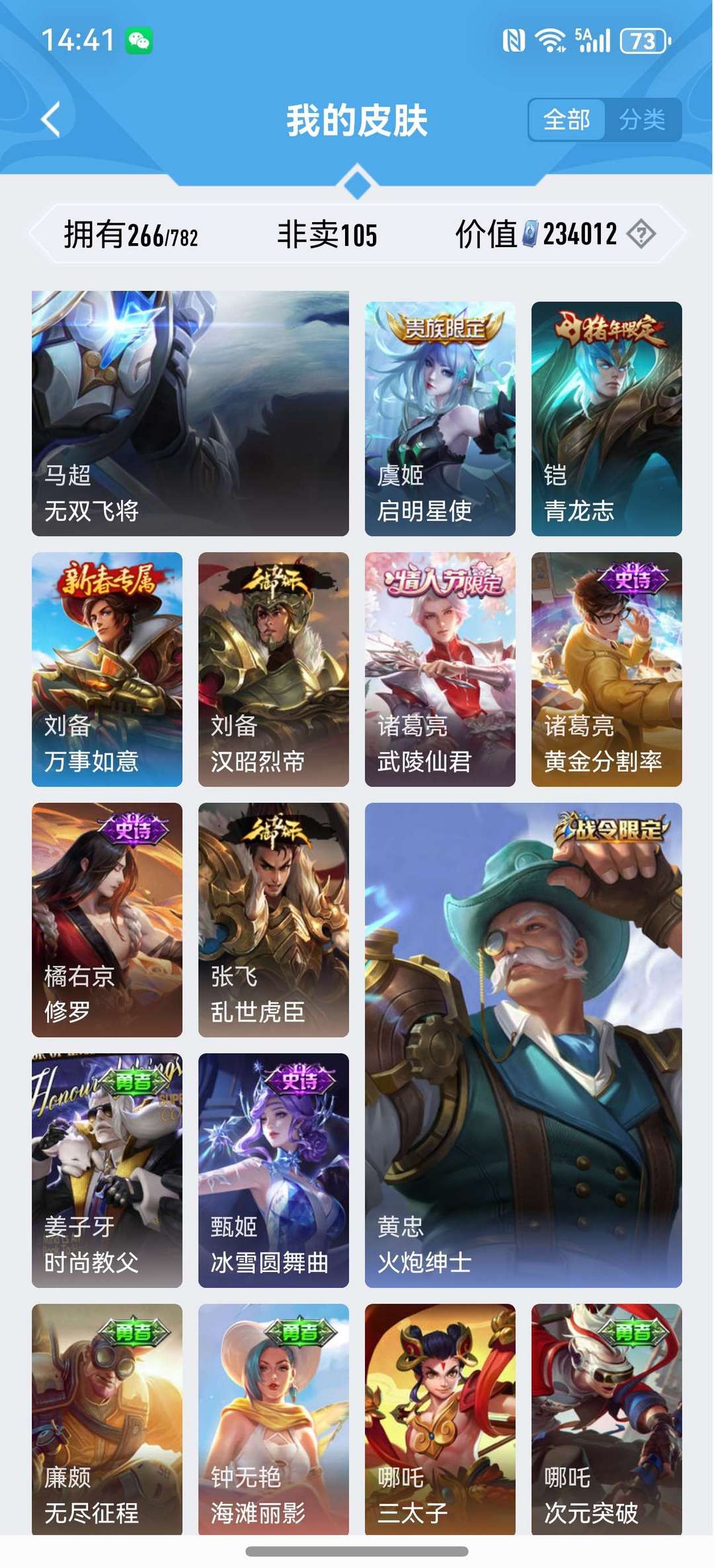Open the question-mark info icon next to 价值

click(x=641, y=234)
